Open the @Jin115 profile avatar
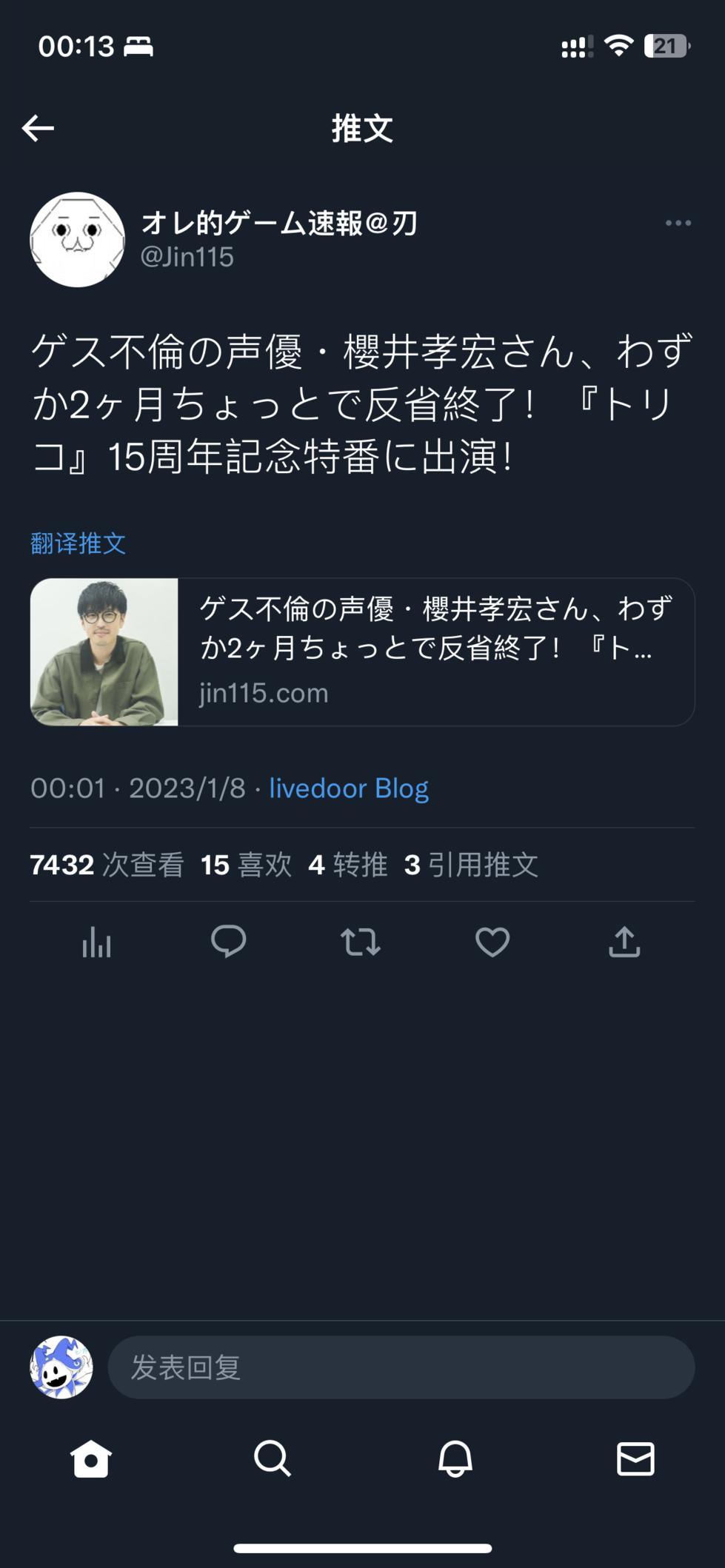This screenshot has height=1568, width=725. coord(77,240)
